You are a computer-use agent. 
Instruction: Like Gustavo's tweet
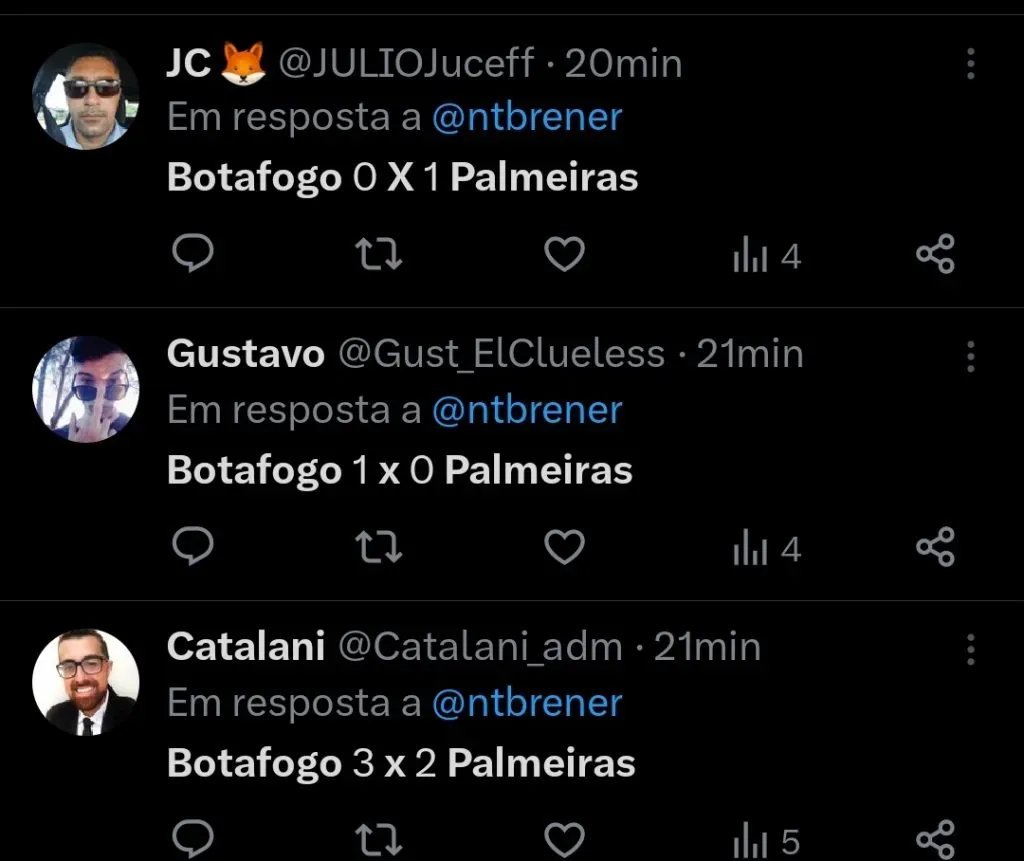pos(564,547)
